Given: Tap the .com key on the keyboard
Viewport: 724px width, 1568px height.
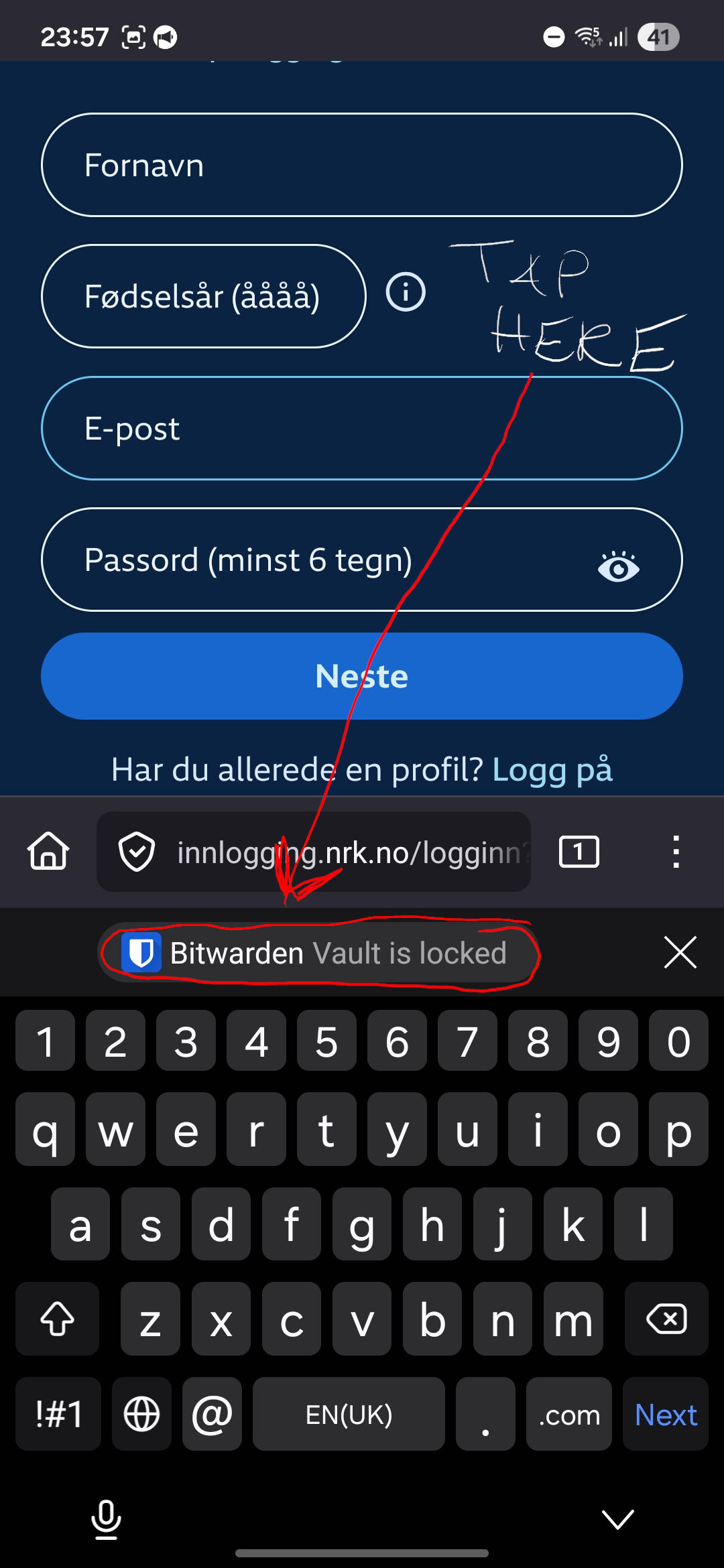Looking at the screenshot, I should click(x=568, y=1414).
